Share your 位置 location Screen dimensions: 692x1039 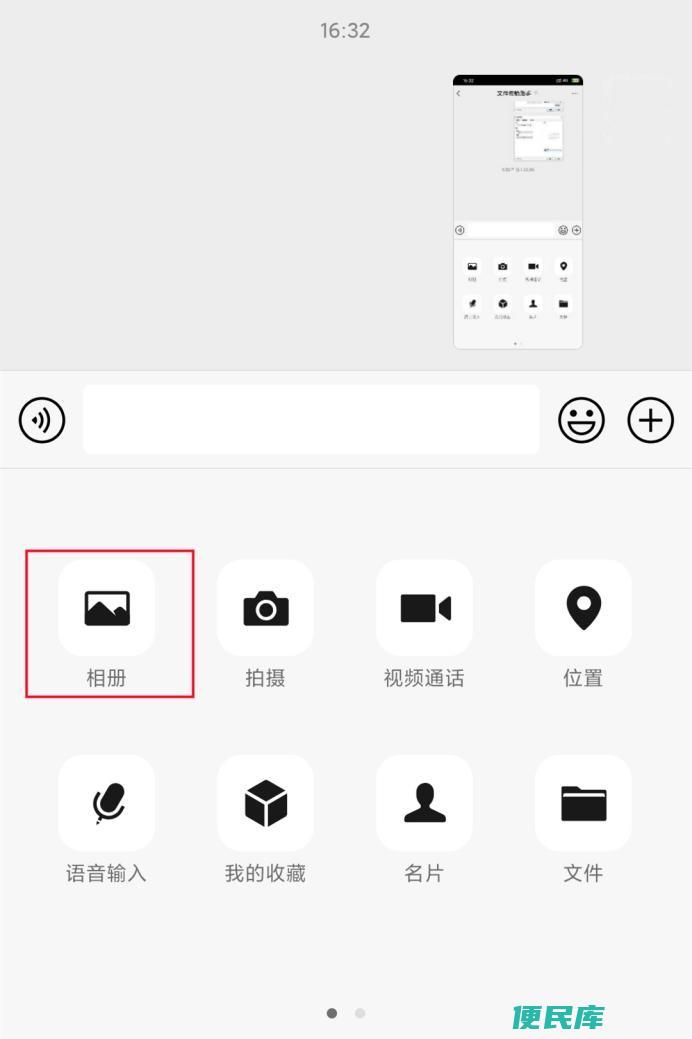(x=583, y=608)
